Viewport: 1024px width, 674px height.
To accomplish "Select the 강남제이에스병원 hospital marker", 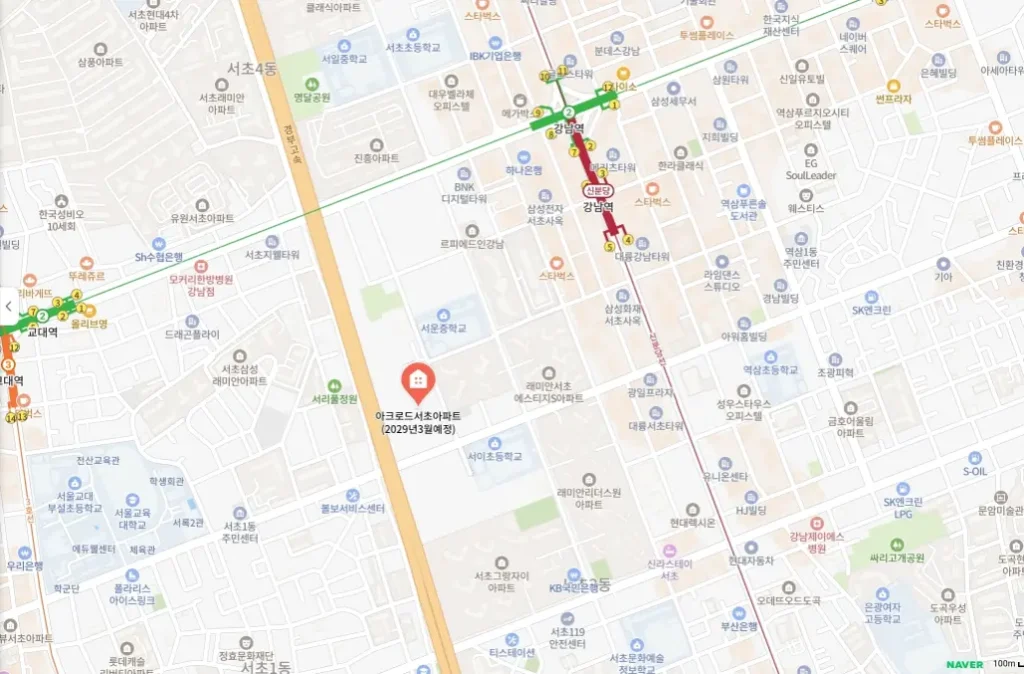I will [x=817, y=524].
